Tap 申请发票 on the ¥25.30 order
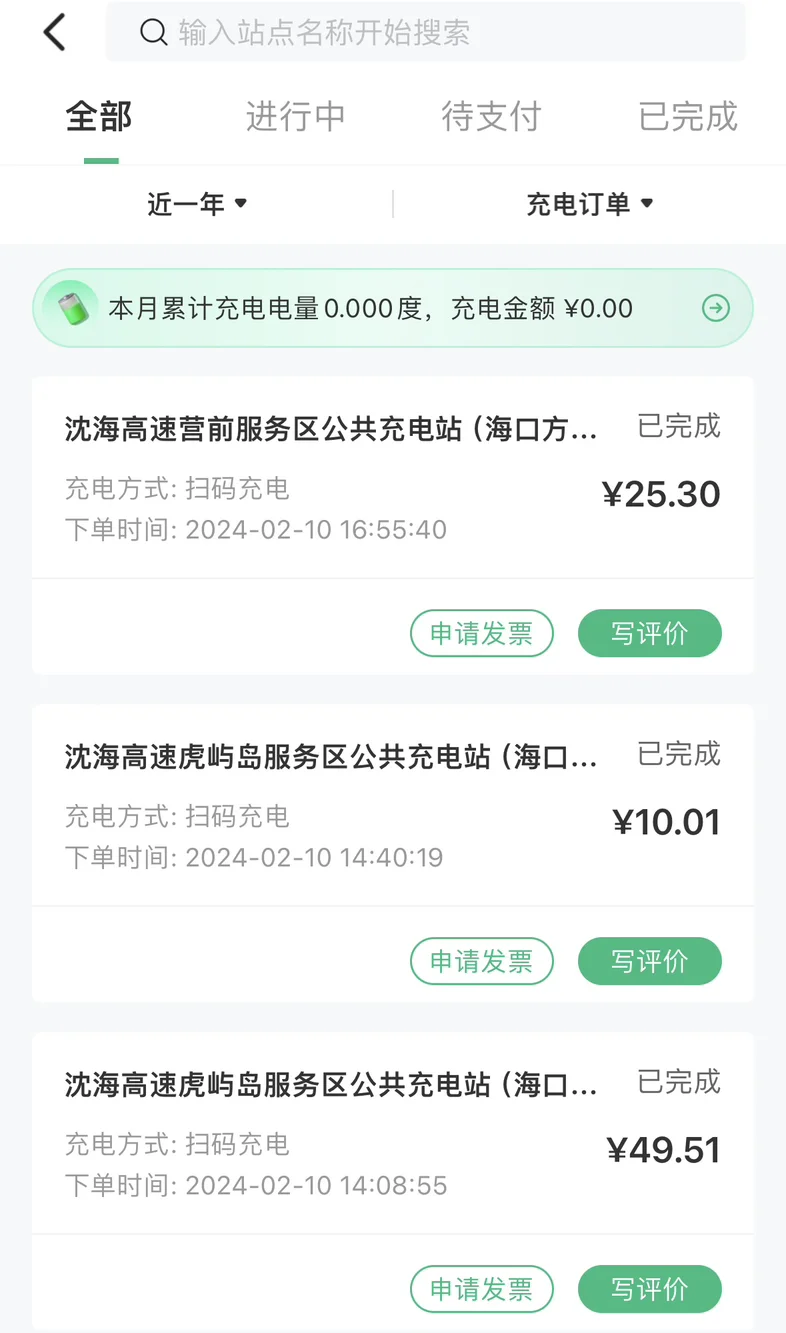 (x=482, y=633)
